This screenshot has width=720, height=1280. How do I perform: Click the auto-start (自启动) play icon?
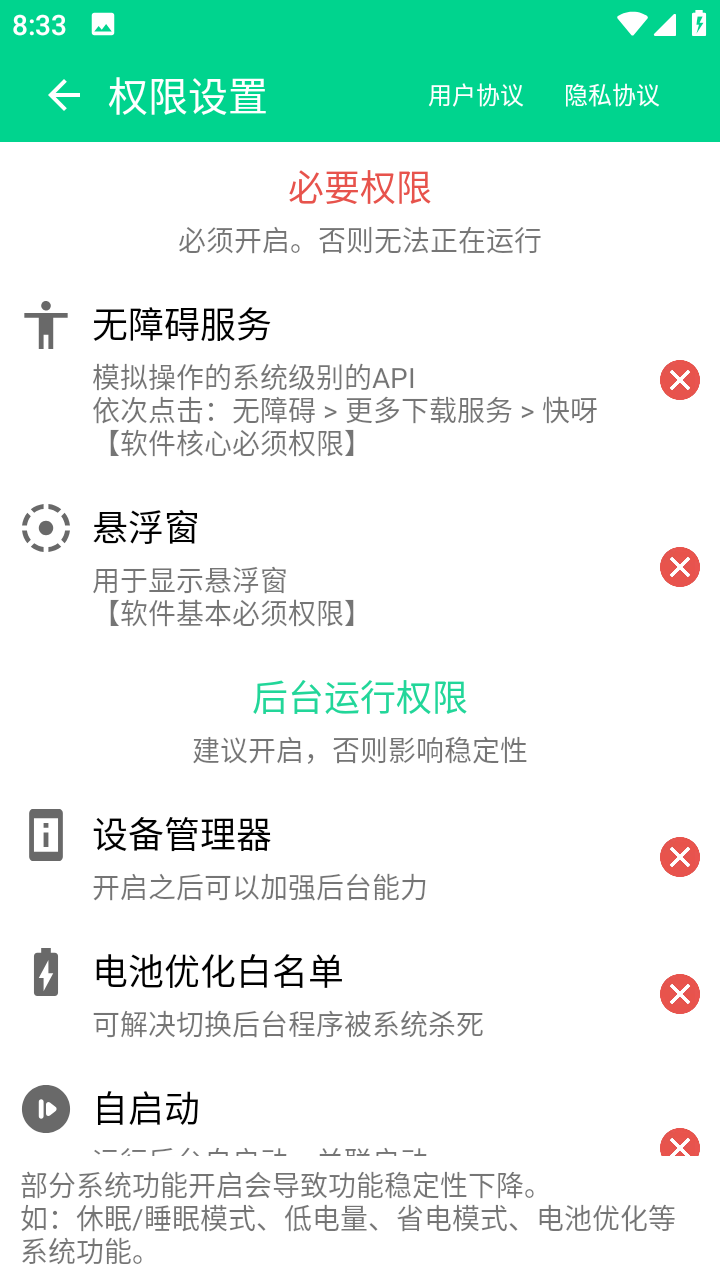pos(45,1108)
